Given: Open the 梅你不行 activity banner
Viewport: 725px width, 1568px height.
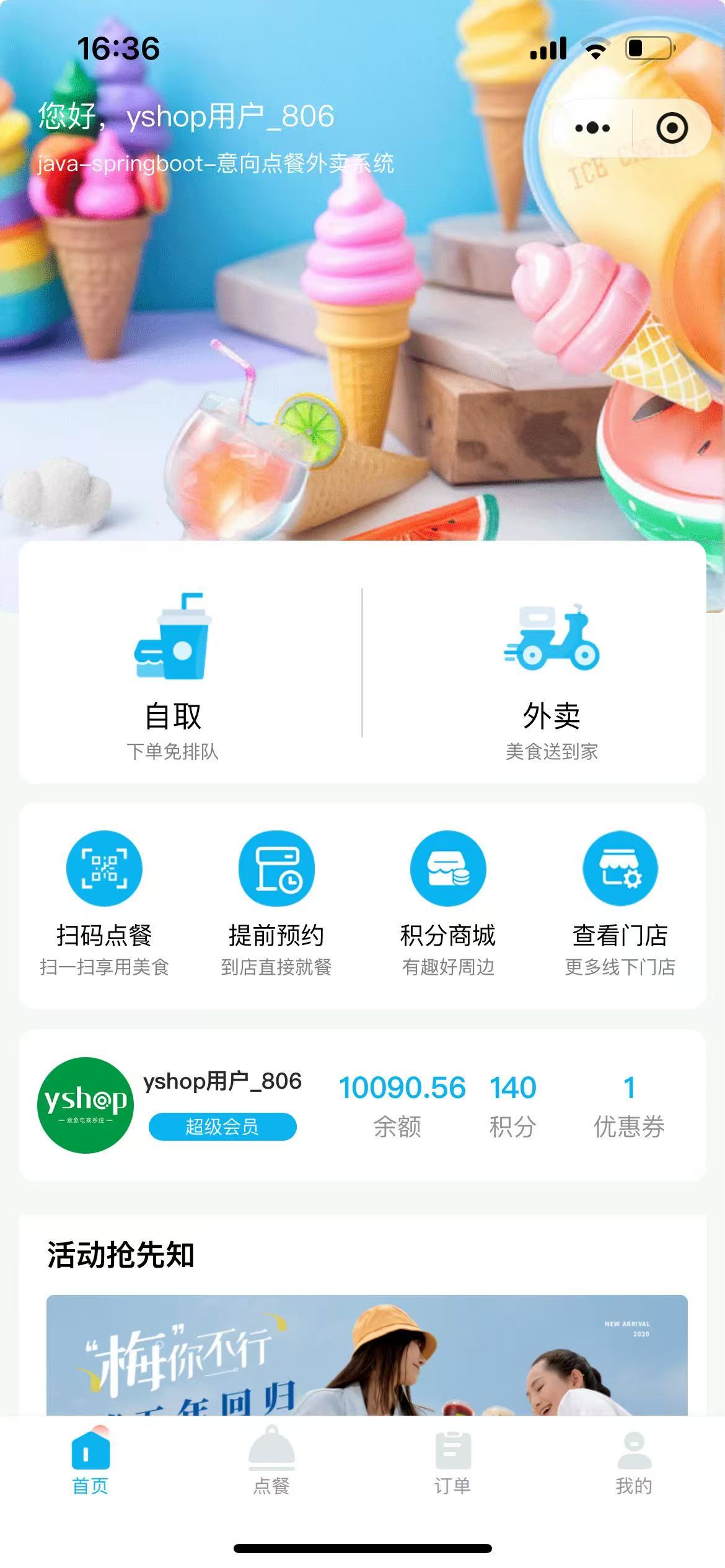Looking at the screenshot, I should [x=367, y=1355].
